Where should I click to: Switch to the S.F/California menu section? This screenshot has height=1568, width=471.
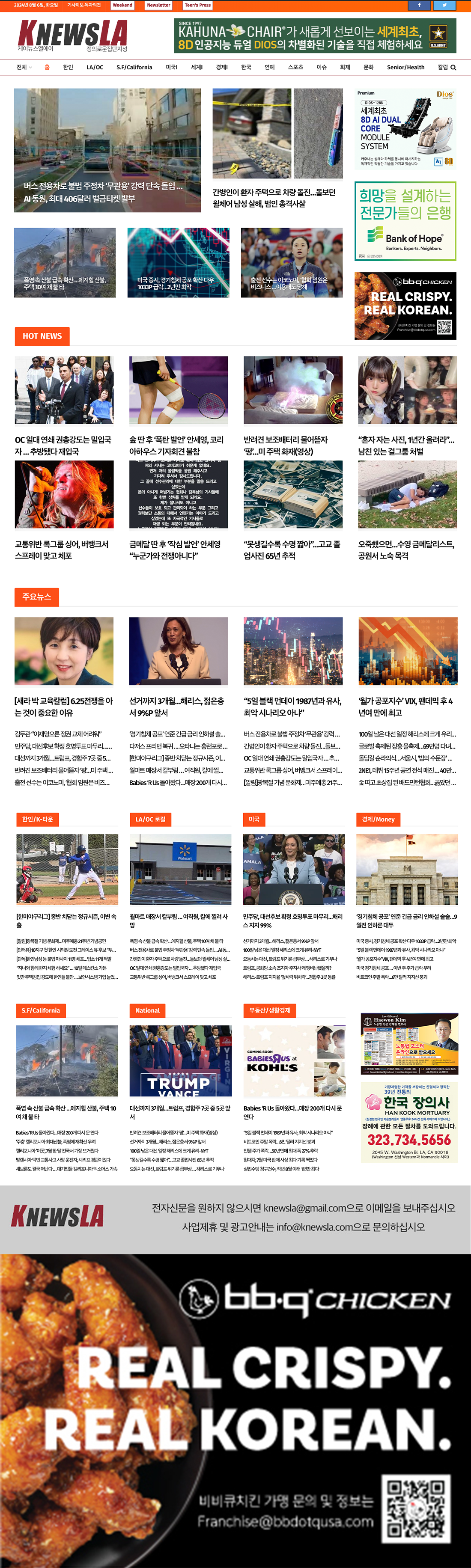[134, 68]
